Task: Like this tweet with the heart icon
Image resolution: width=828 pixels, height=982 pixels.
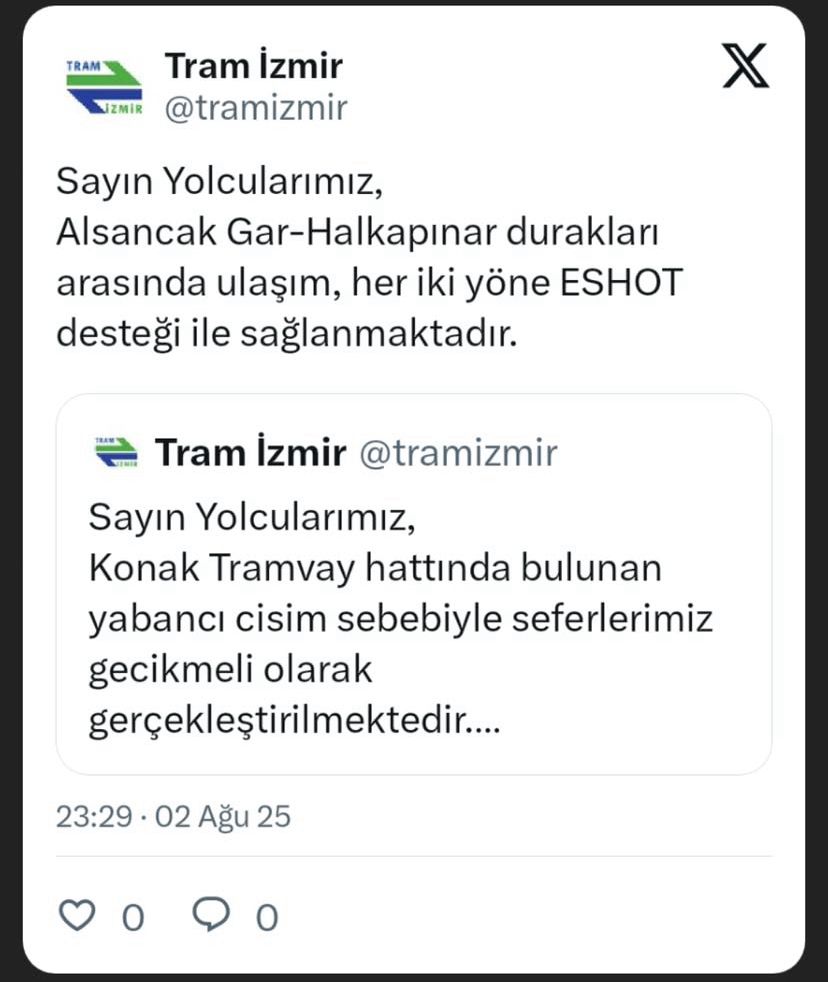Action: coord(79,915)
